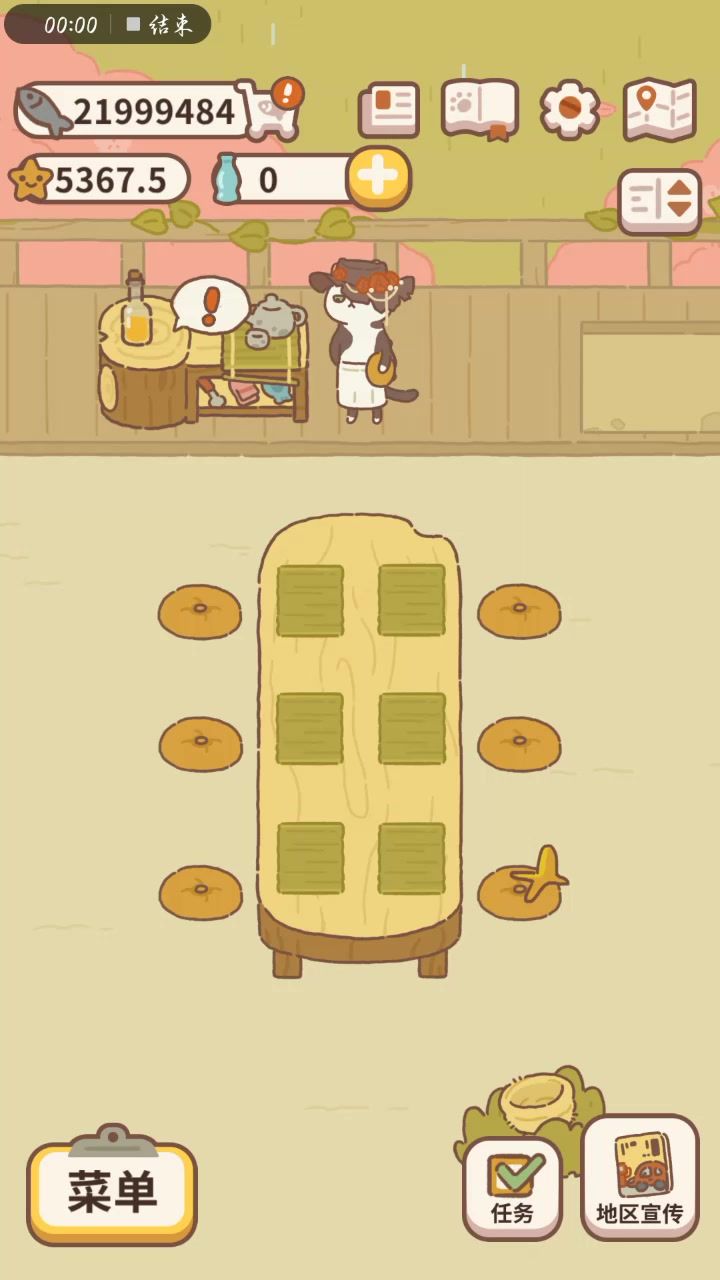
Task: Open the newspaper icon
Action: (x=389, y=110)
